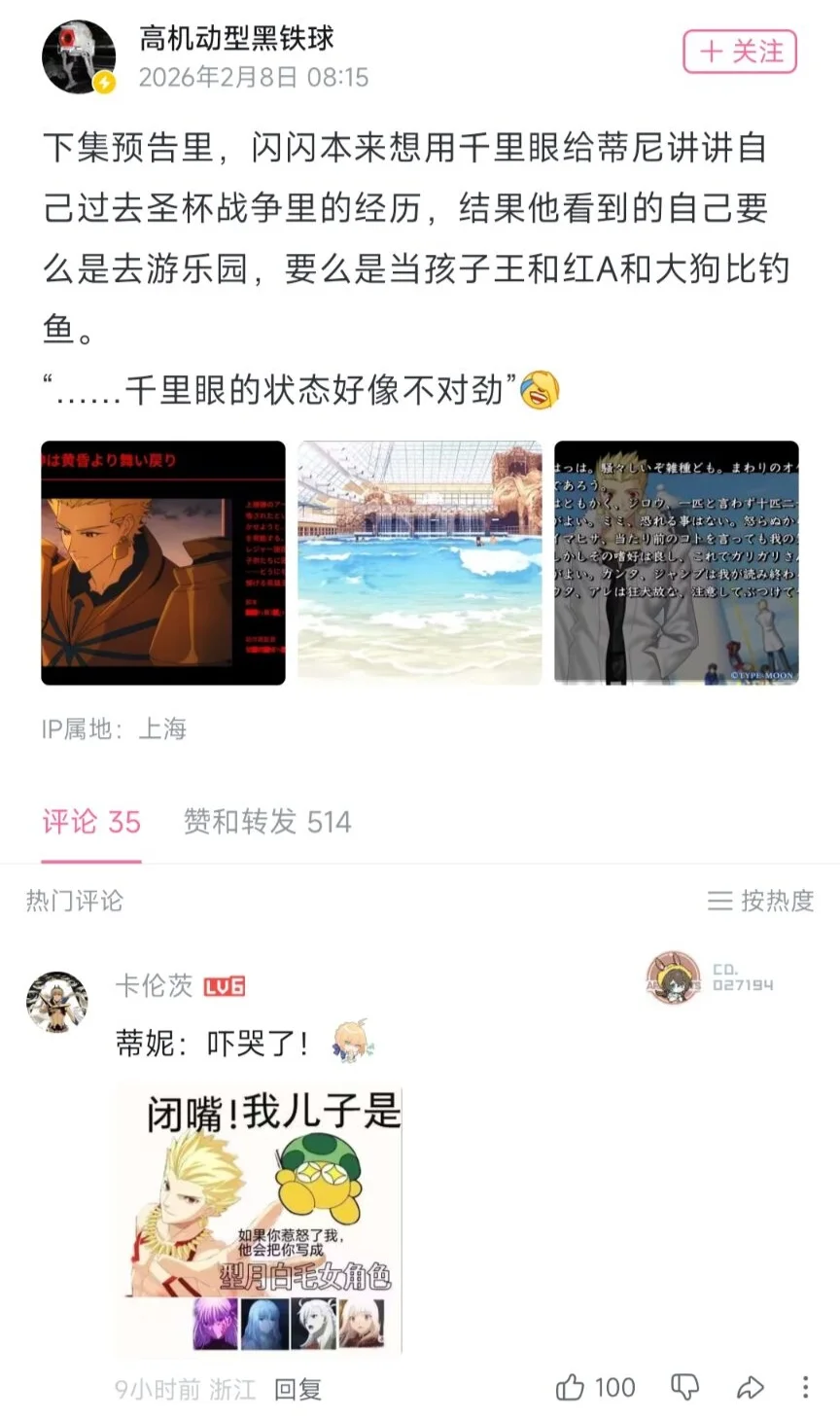Follow 高机动型黑铁球 with the 关注 button
This screenshot has height=1419, width=840.
coord(740,52)
